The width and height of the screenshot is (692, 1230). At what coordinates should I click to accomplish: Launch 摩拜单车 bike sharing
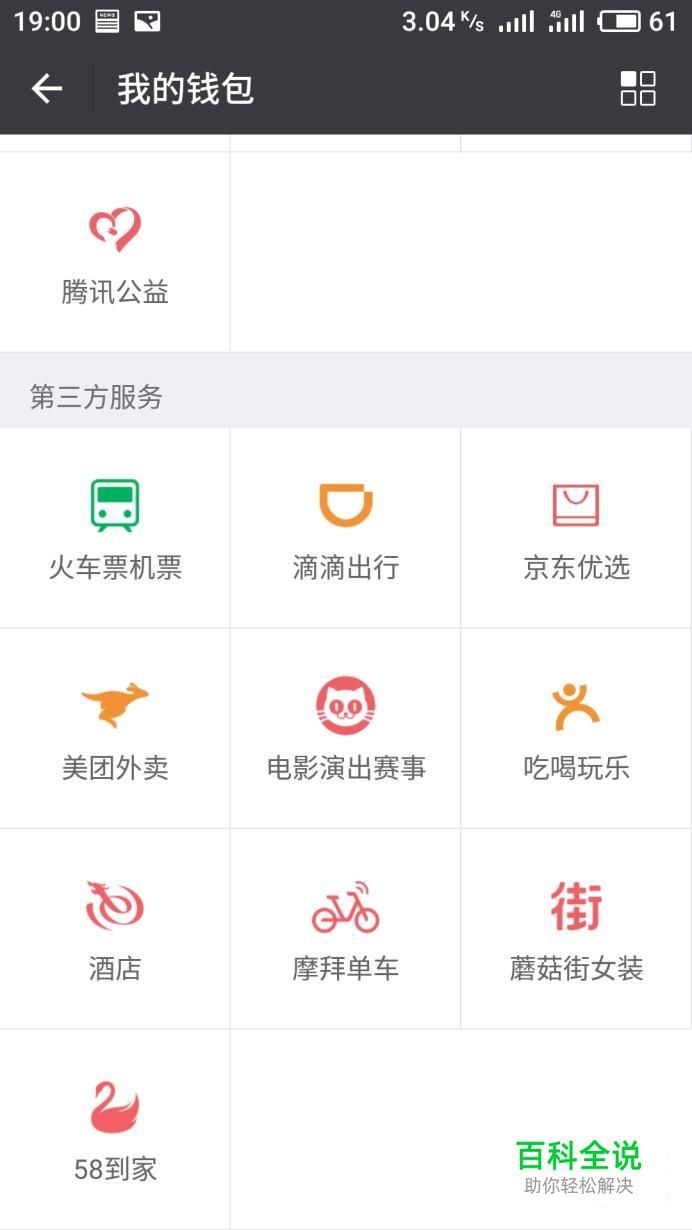(346, 929)
